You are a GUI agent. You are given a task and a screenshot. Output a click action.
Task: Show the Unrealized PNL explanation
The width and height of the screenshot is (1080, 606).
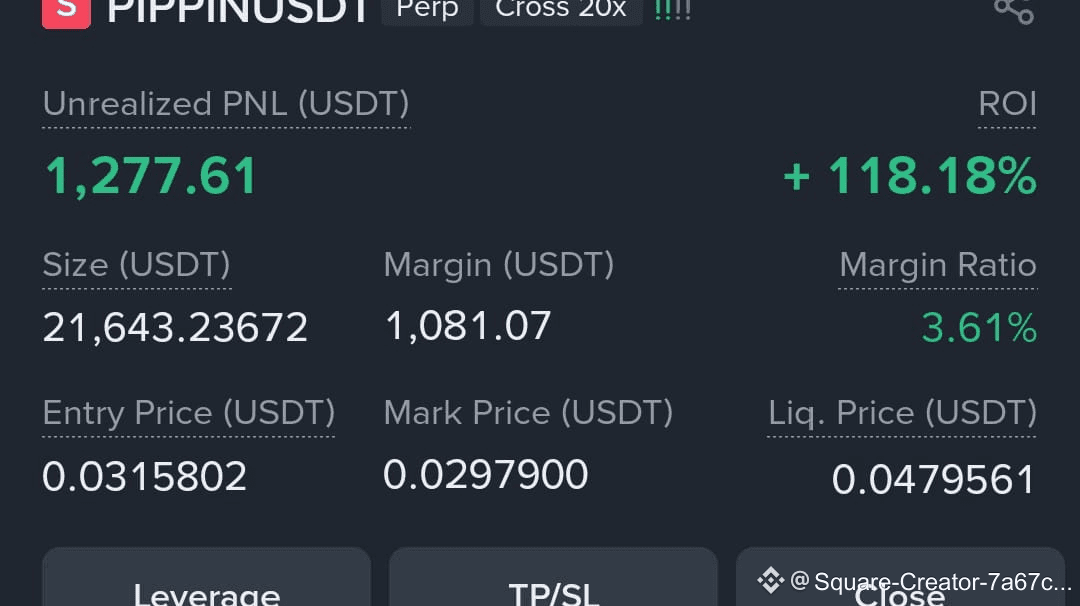[x=226, y=105]
